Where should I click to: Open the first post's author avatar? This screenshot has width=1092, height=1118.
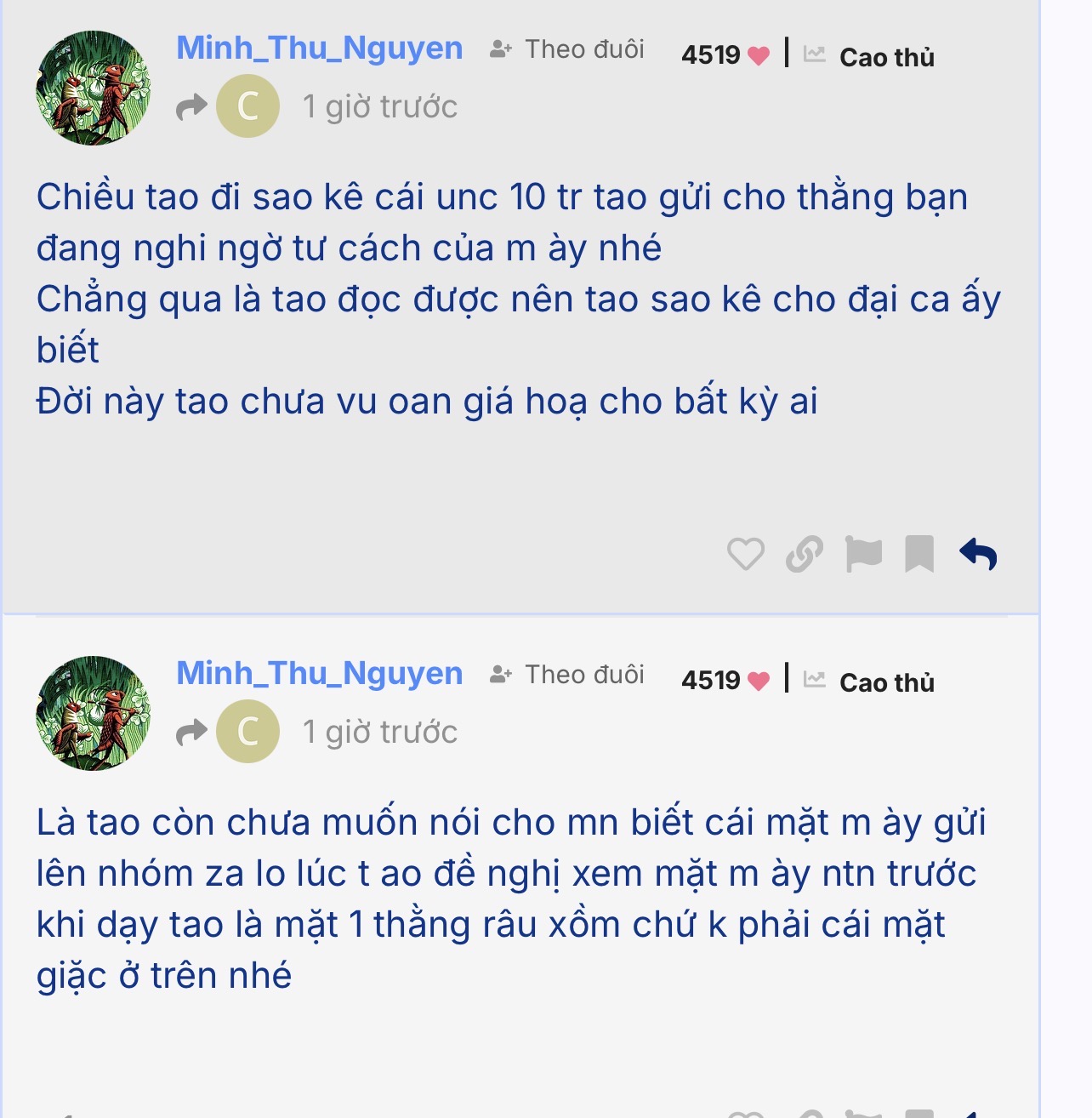click(x=93, y=88)
